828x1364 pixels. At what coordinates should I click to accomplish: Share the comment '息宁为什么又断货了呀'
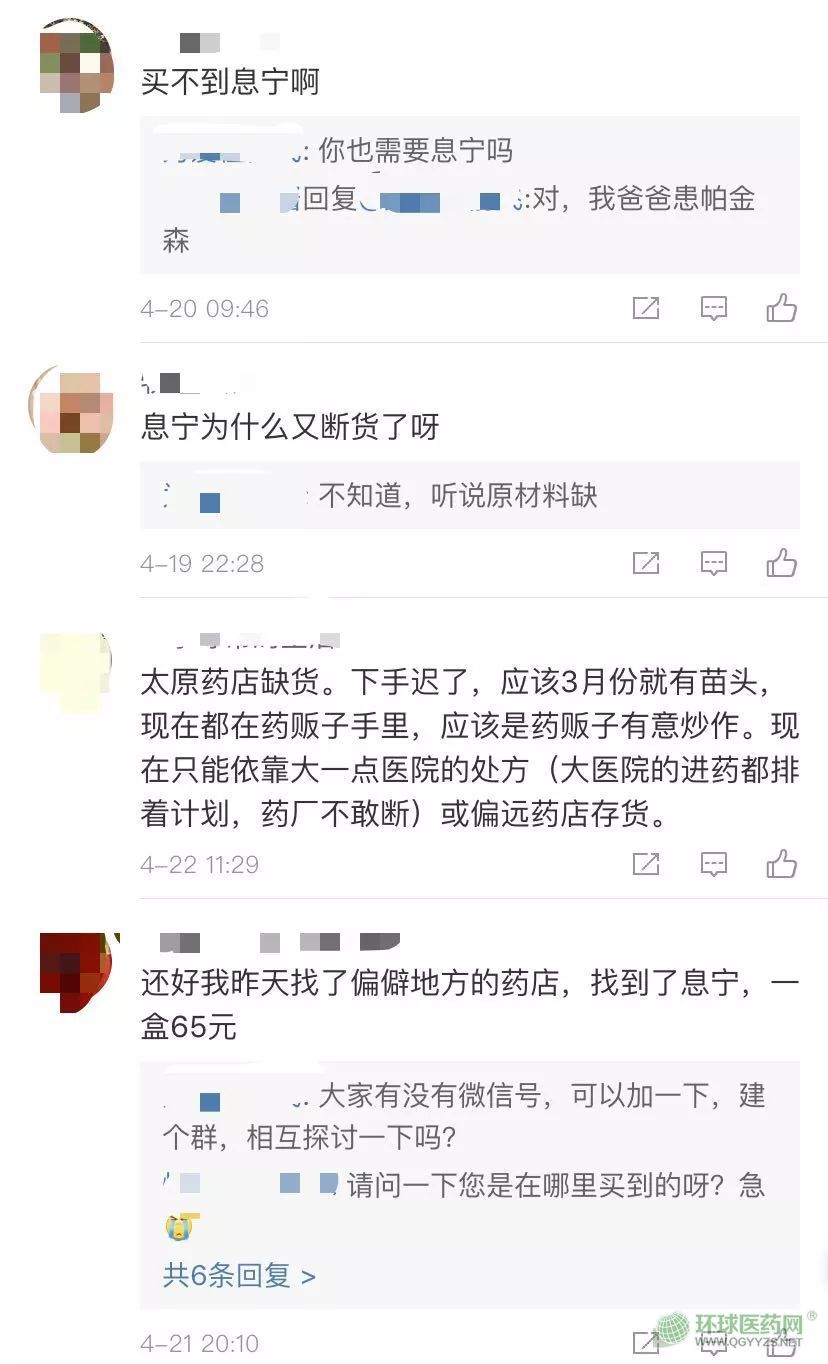pos(646,563)
